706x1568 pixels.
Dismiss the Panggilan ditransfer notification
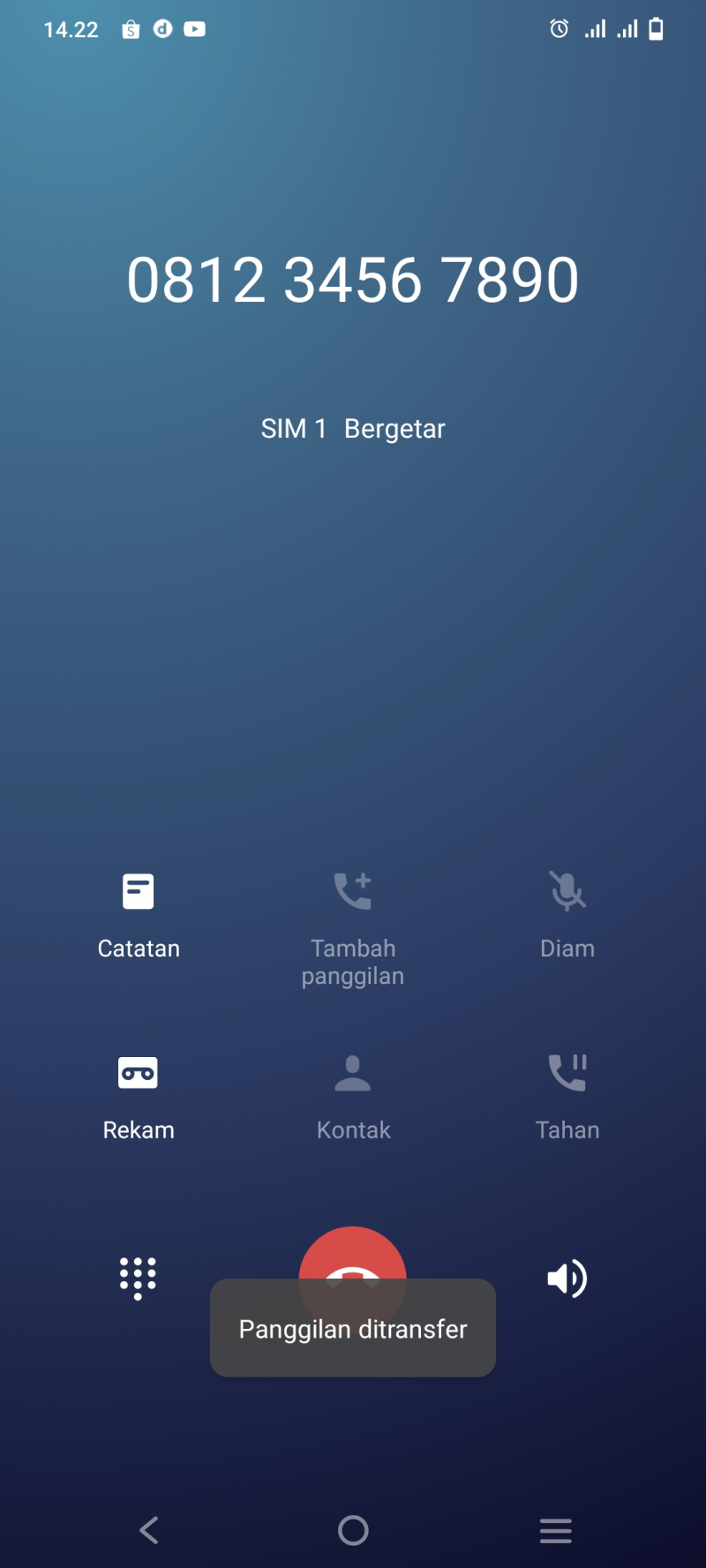(x=353, y=1329)
